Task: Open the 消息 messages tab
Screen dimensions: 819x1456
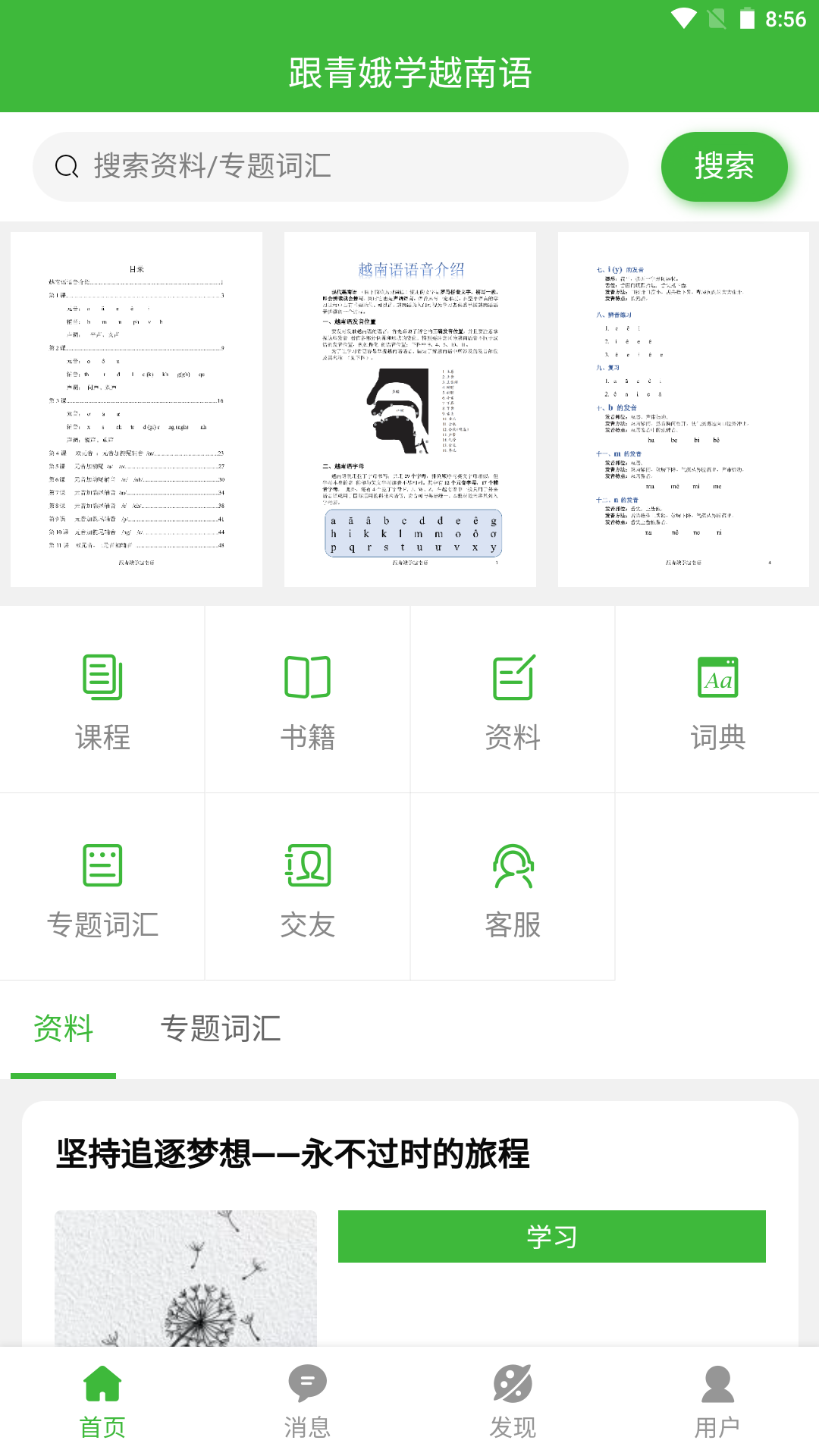Action: pyautogui.click(x=307, y=1403)
